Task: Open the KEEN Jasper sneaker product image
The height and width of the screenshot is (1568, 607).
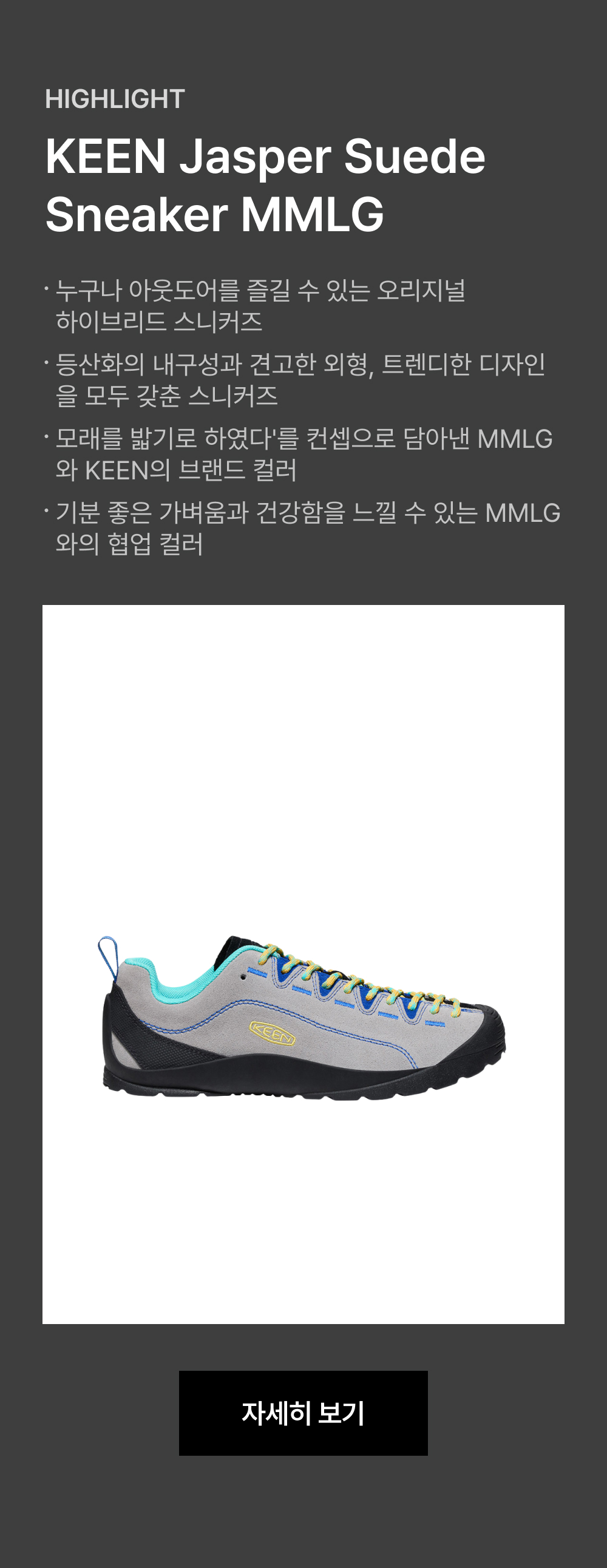Action: tap(303, 964)
